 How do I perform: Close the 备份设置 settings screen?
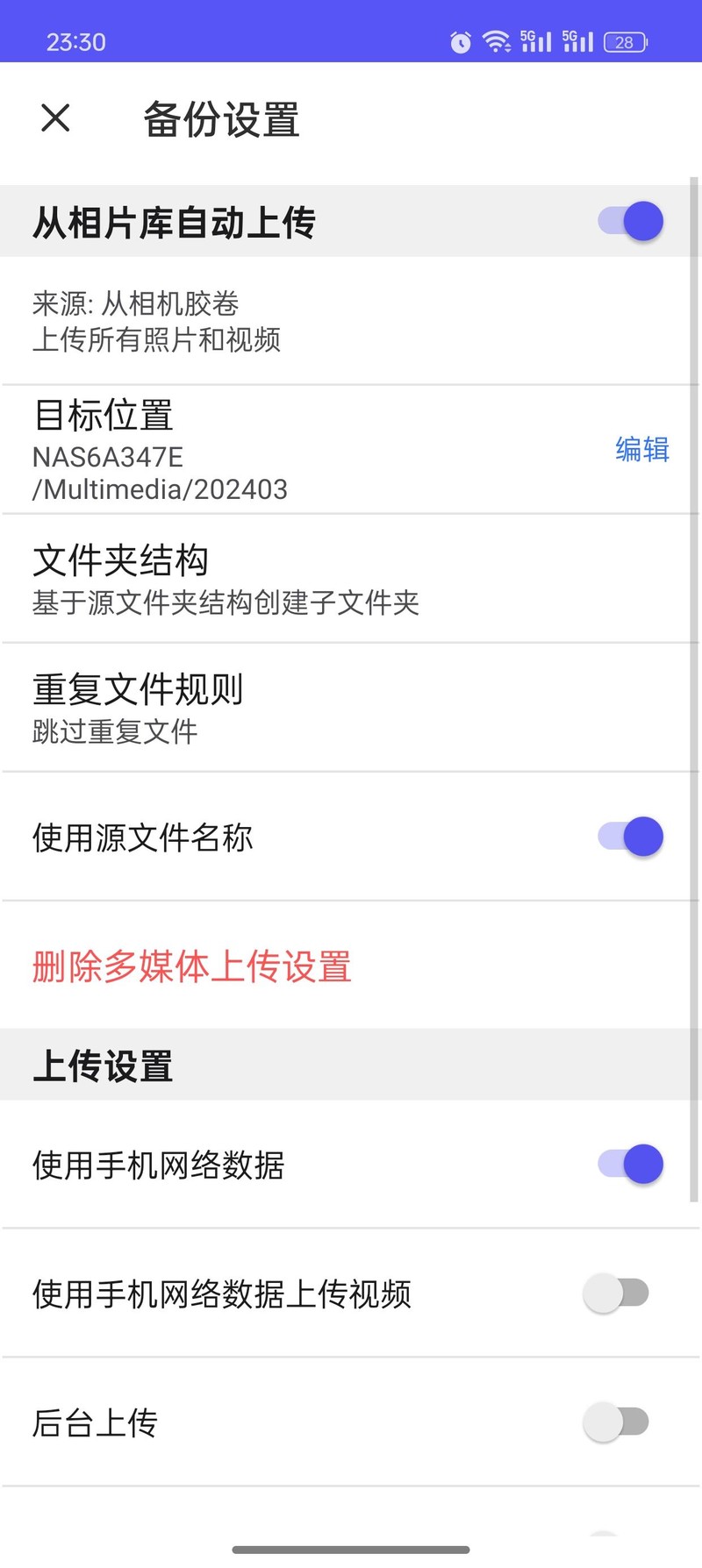(x=54, y=118)
